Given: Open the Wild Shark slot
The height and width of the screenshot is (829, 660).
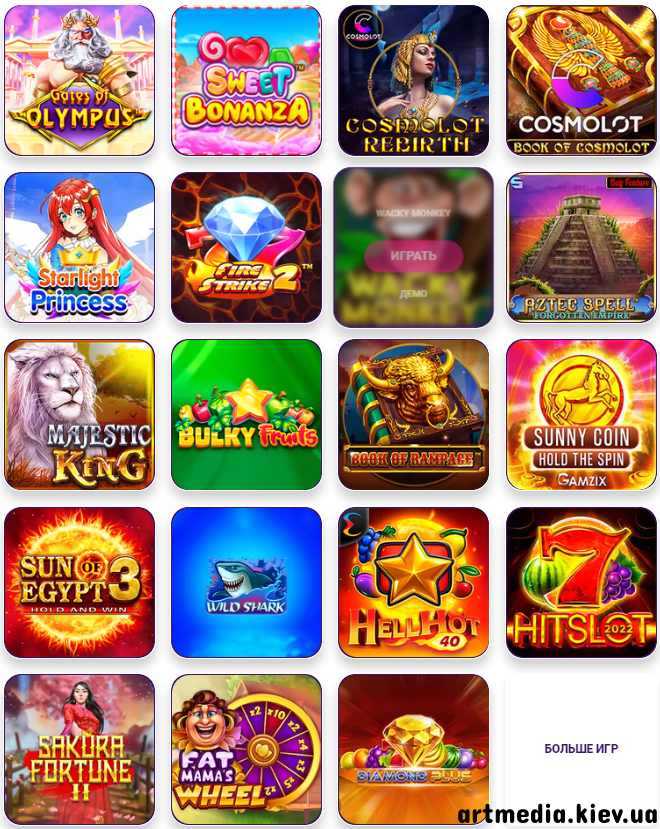Looking at the screenshot, I should [246, 582].
